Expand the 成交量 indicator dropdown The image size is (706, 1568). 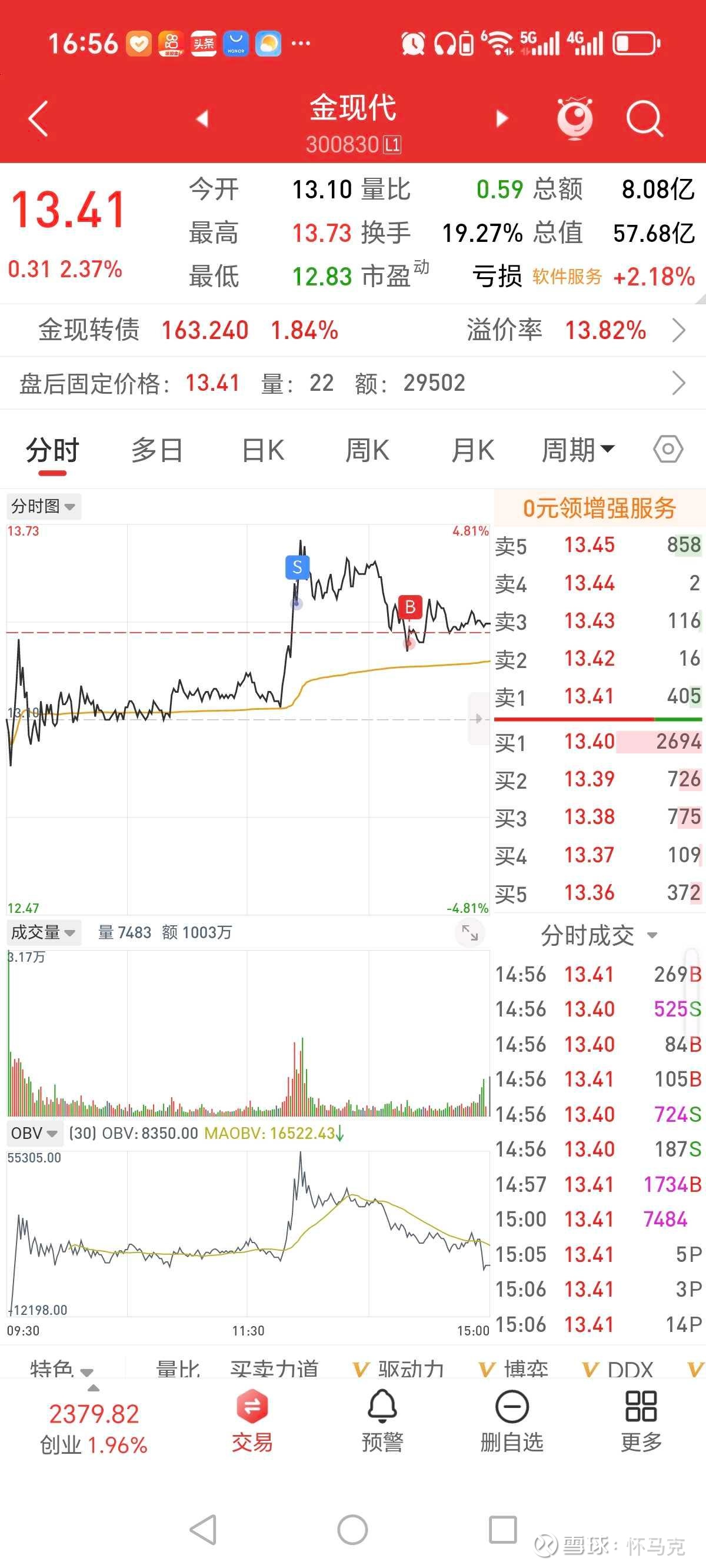[43, 932]
